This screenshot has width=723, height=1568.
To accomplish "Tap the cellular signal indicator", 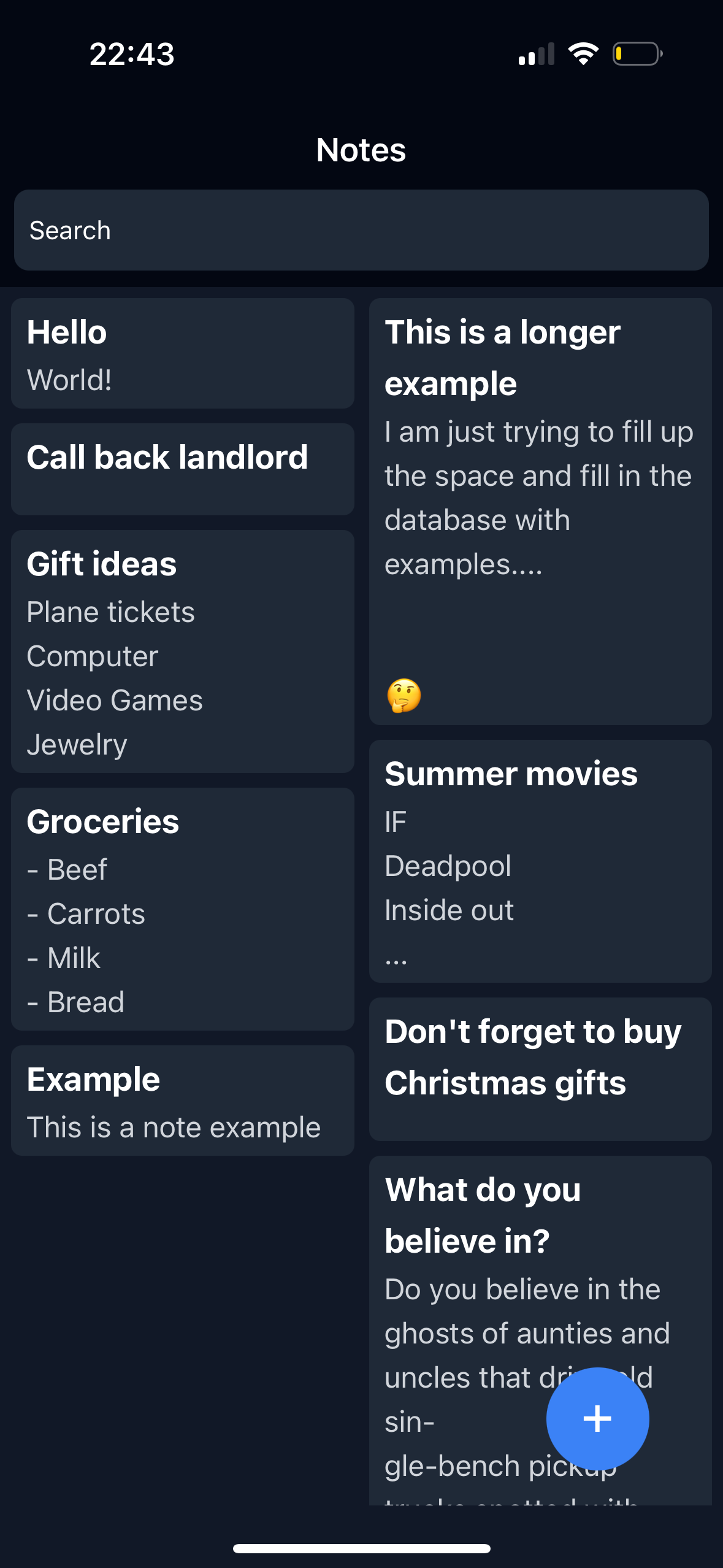I will click(538, 53).
